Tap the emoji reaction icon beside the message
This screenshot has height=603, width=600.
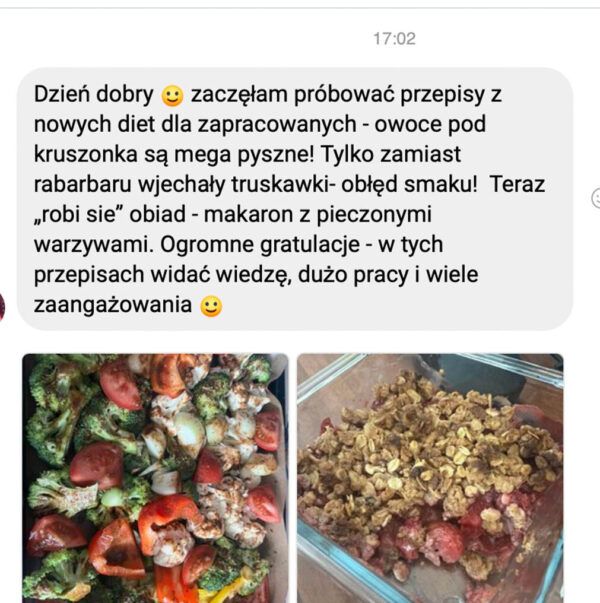click(594, 197)
